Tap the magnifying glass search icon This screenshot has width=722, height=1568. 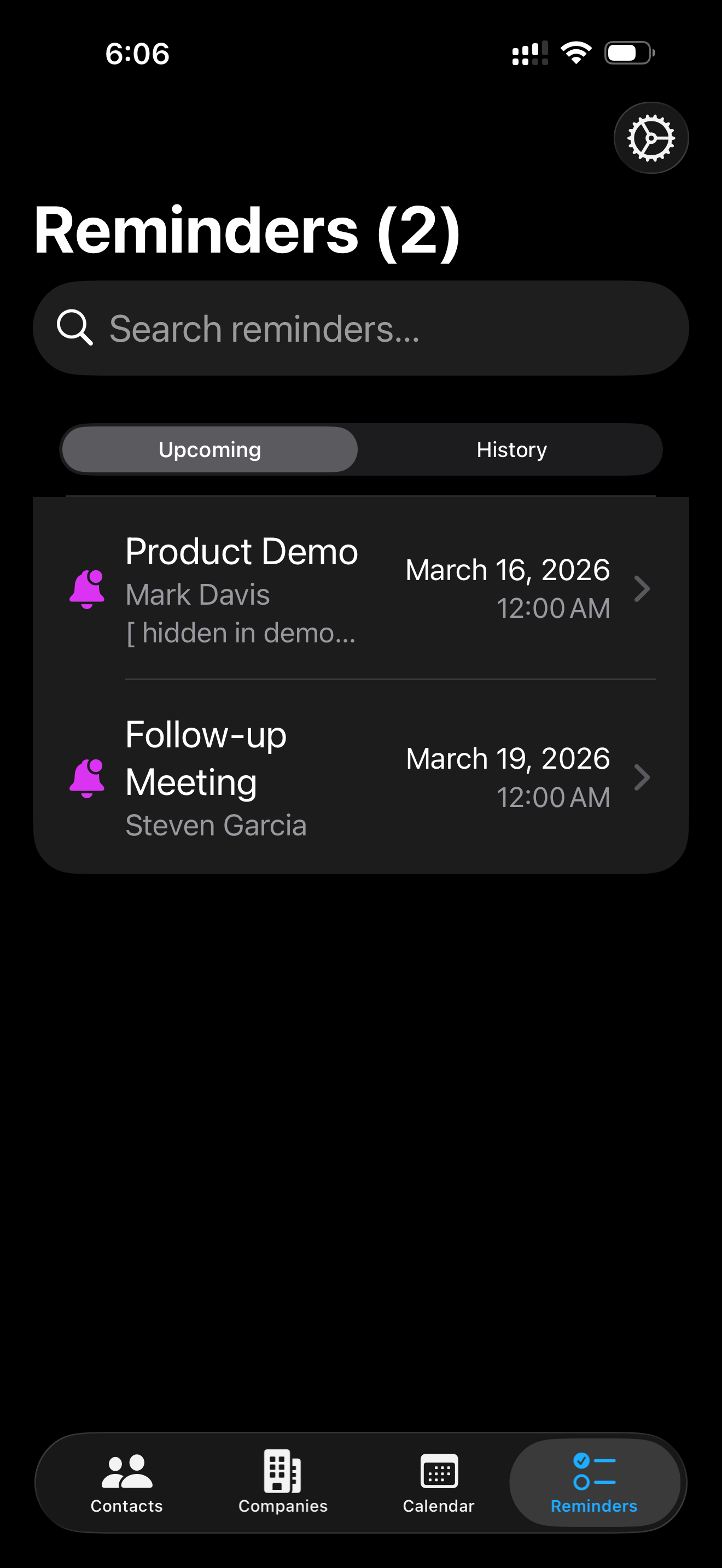(74, 327)
